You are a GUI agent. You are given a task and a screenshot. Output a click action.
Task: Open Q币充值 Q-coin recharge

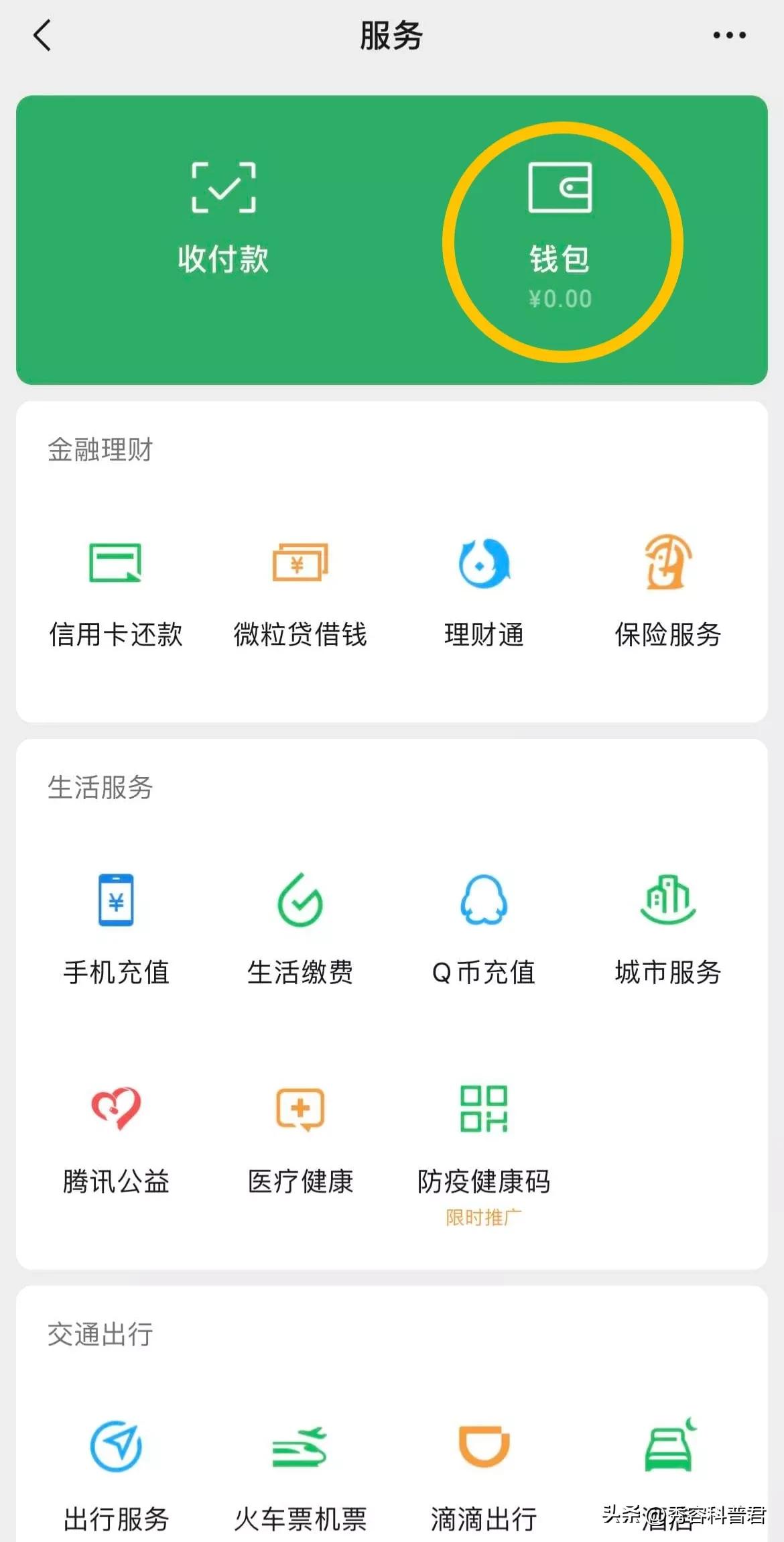click(483, 932)
